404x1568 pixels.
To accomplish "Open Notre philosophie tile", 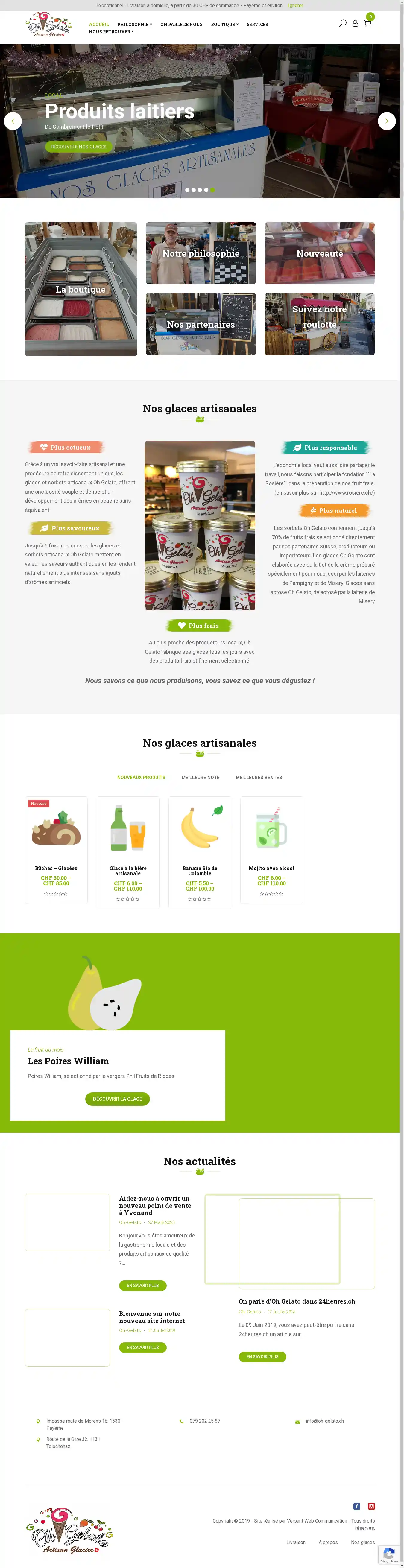I will pos(201,253).
